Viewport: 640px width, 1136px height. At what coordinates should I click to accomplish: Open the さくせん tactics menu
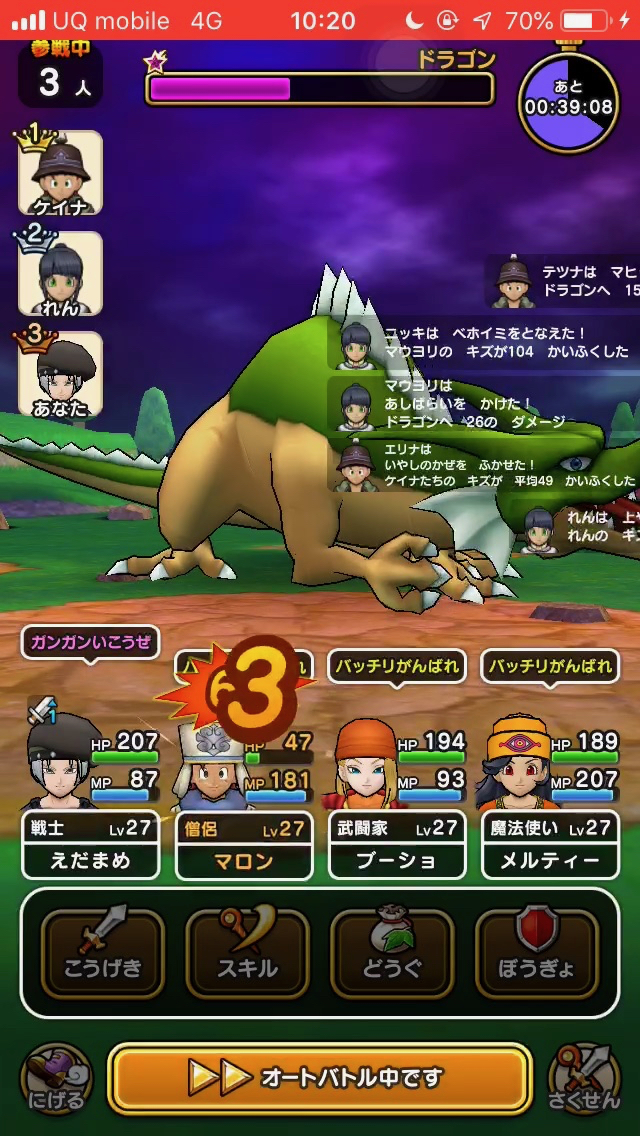pos(584,1082)
